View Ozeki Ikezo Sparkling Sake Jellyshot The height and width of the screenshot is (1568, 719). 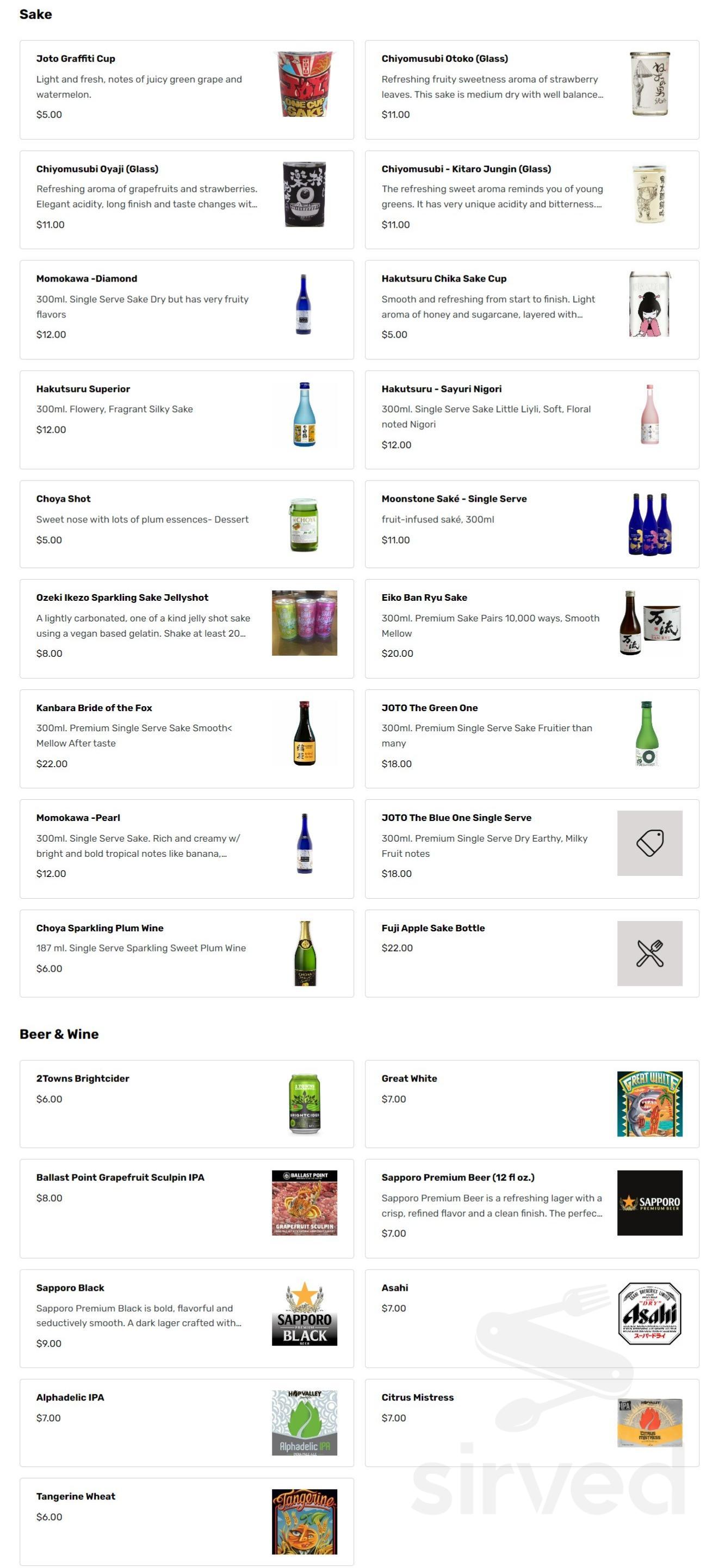tap(187, 628)
